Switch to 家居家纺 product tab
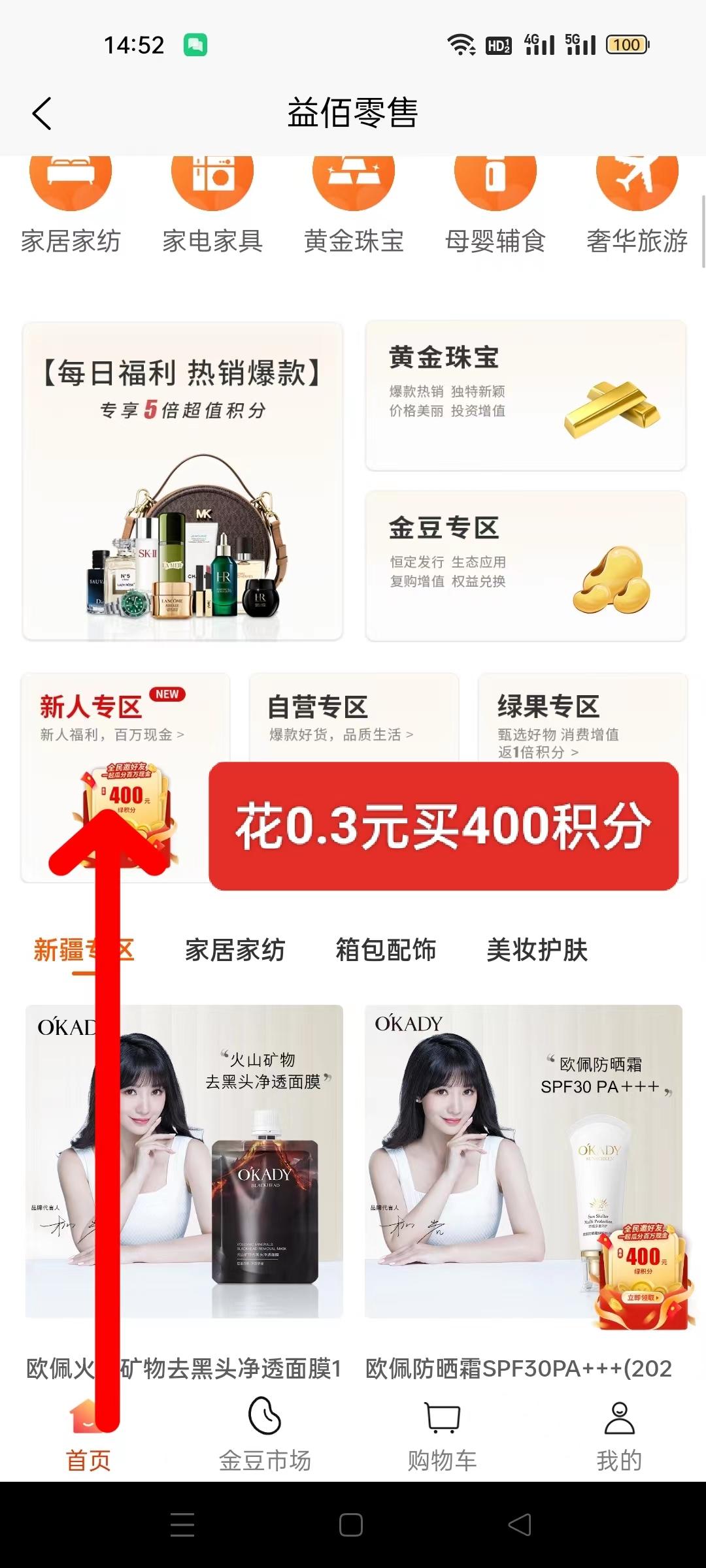Screen dimensions: 706x1568 [235, 950]
